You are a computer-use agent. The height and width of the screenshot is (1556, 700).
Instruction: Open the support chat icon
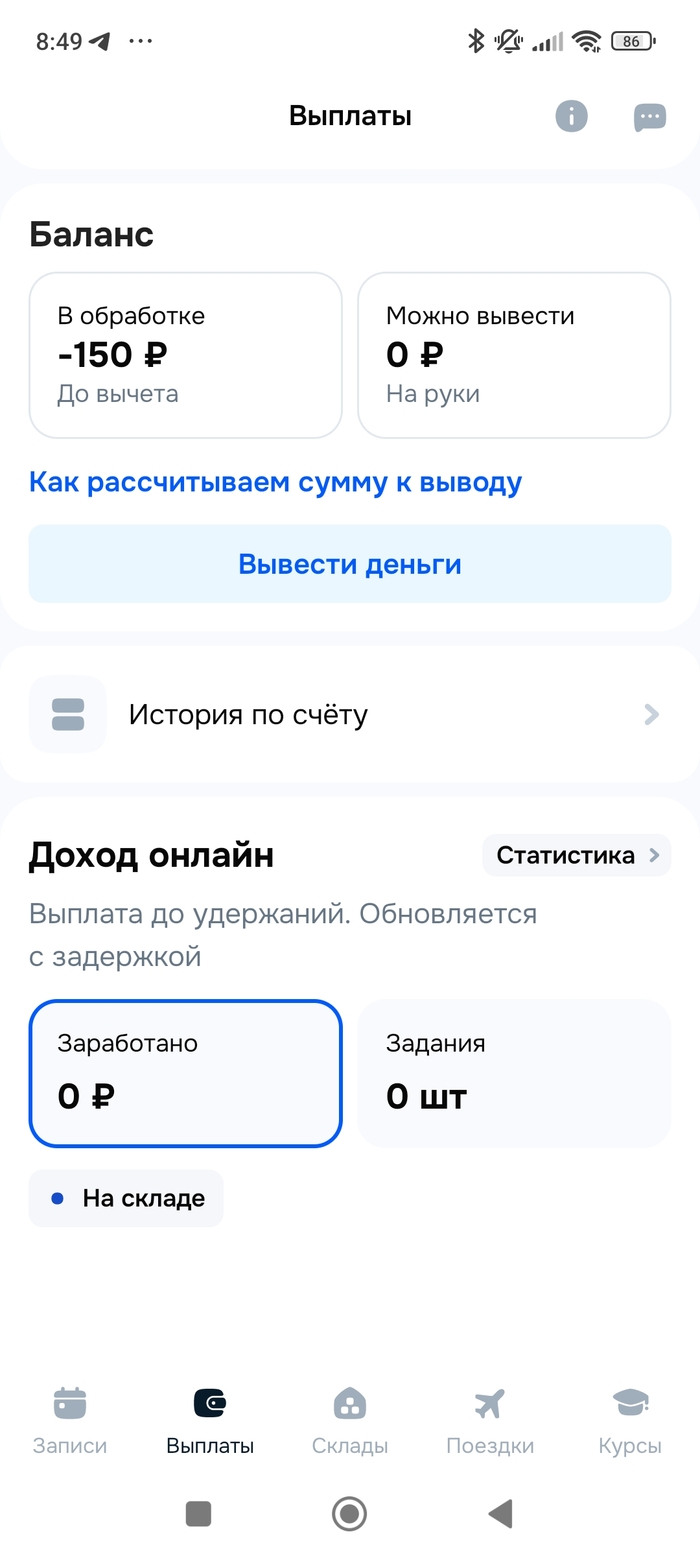(x=650, y=117)
